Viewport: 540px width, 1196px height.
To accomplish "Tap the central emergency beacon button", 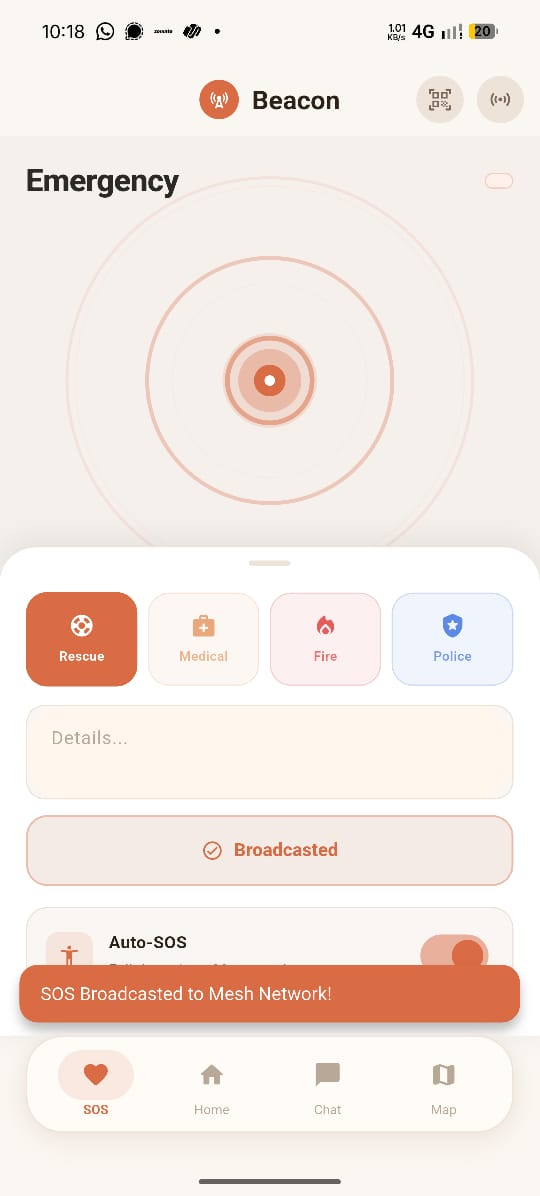I will click(269, 380).
